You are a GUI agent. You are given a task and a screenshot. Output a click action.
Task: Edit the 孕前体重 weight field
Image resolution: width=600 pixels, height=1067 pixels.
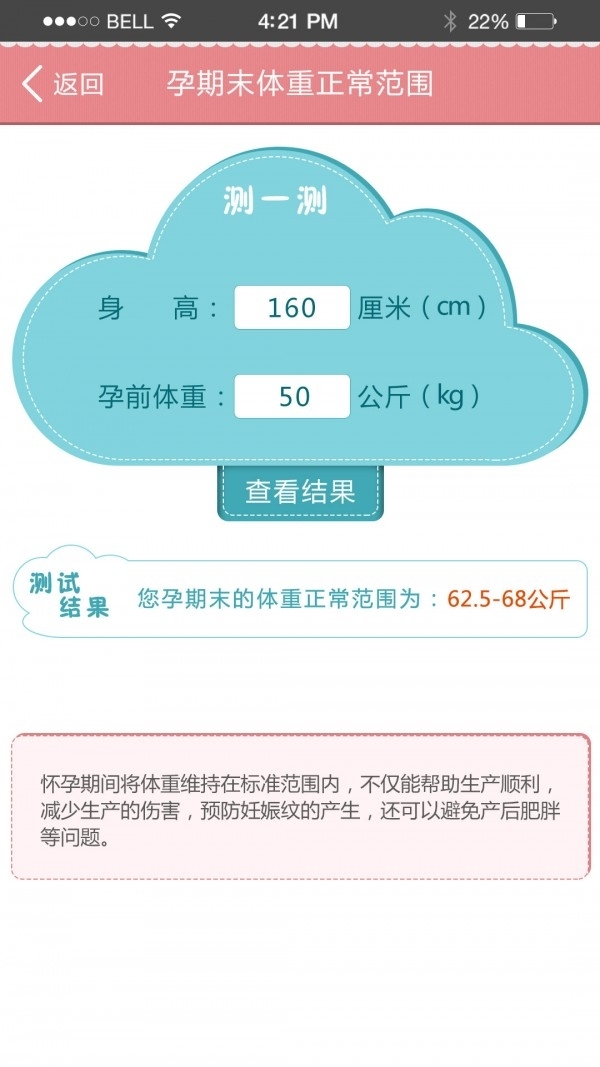pos(292,397)
